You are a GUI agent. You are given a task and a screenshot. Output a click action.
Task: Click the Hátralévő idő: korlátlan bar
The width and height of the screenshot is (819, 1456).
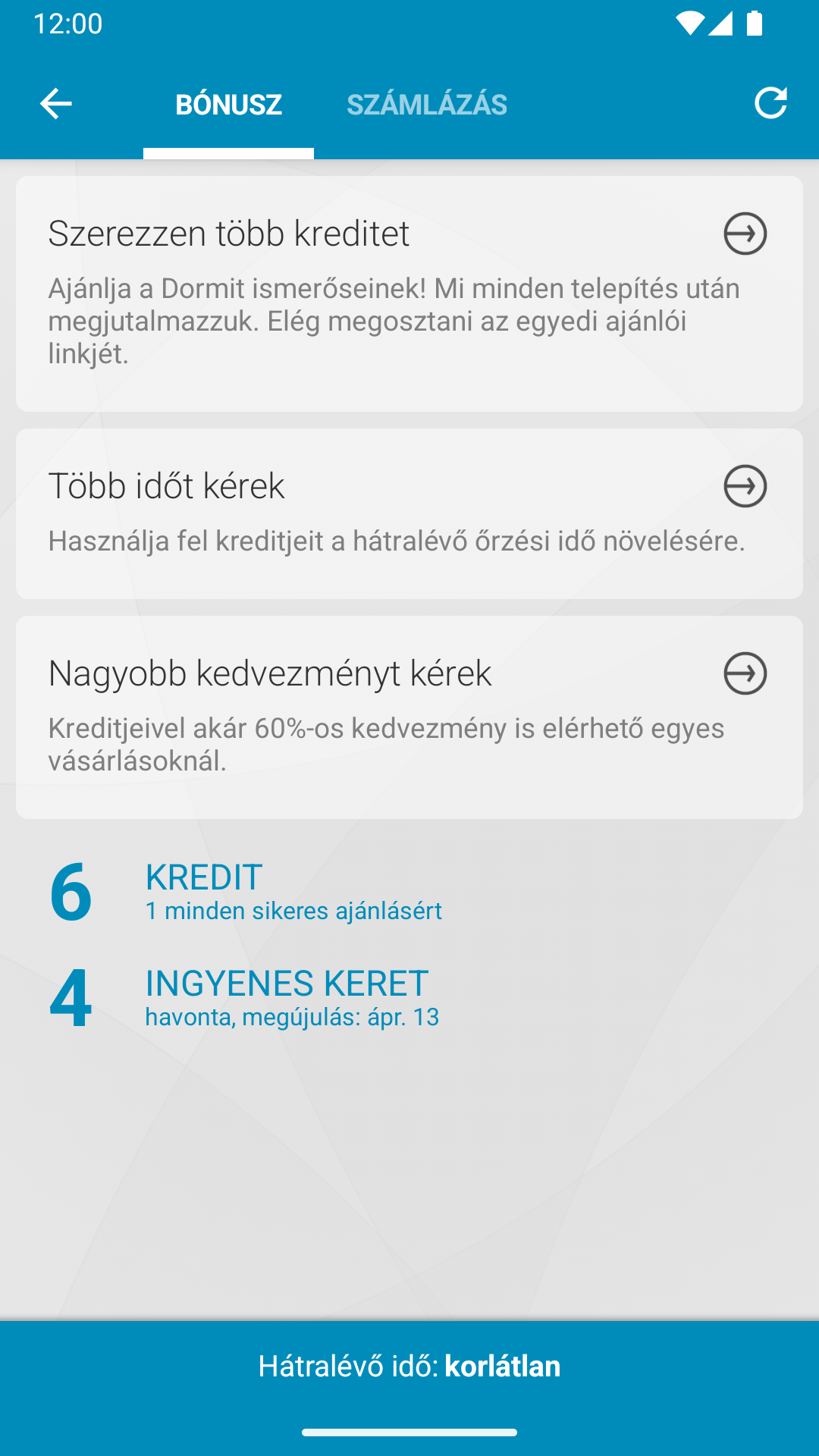pyautogui.click(x=409, y=1366)
